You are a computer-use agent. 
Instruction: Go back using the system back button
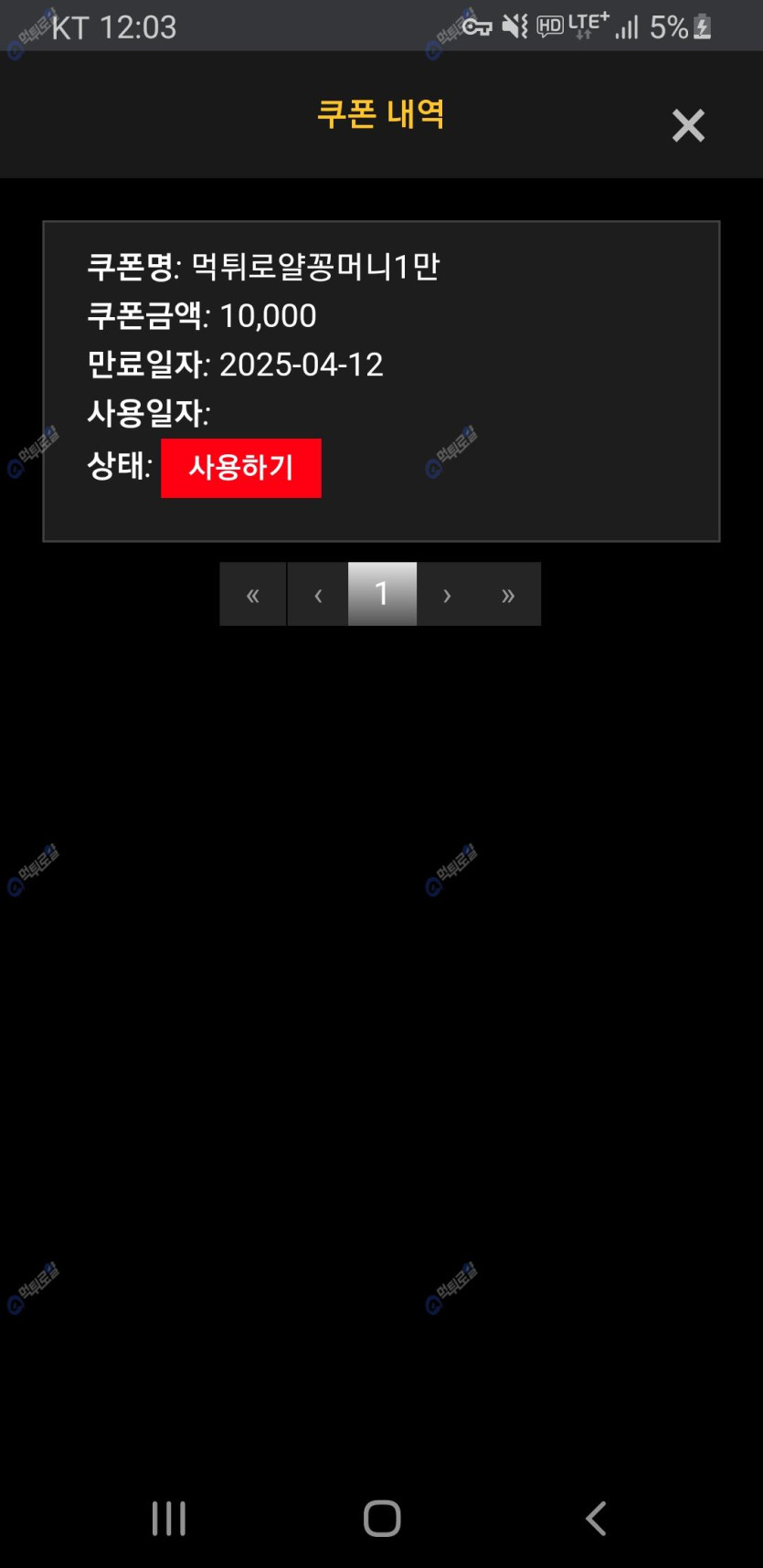(596, 1519)
